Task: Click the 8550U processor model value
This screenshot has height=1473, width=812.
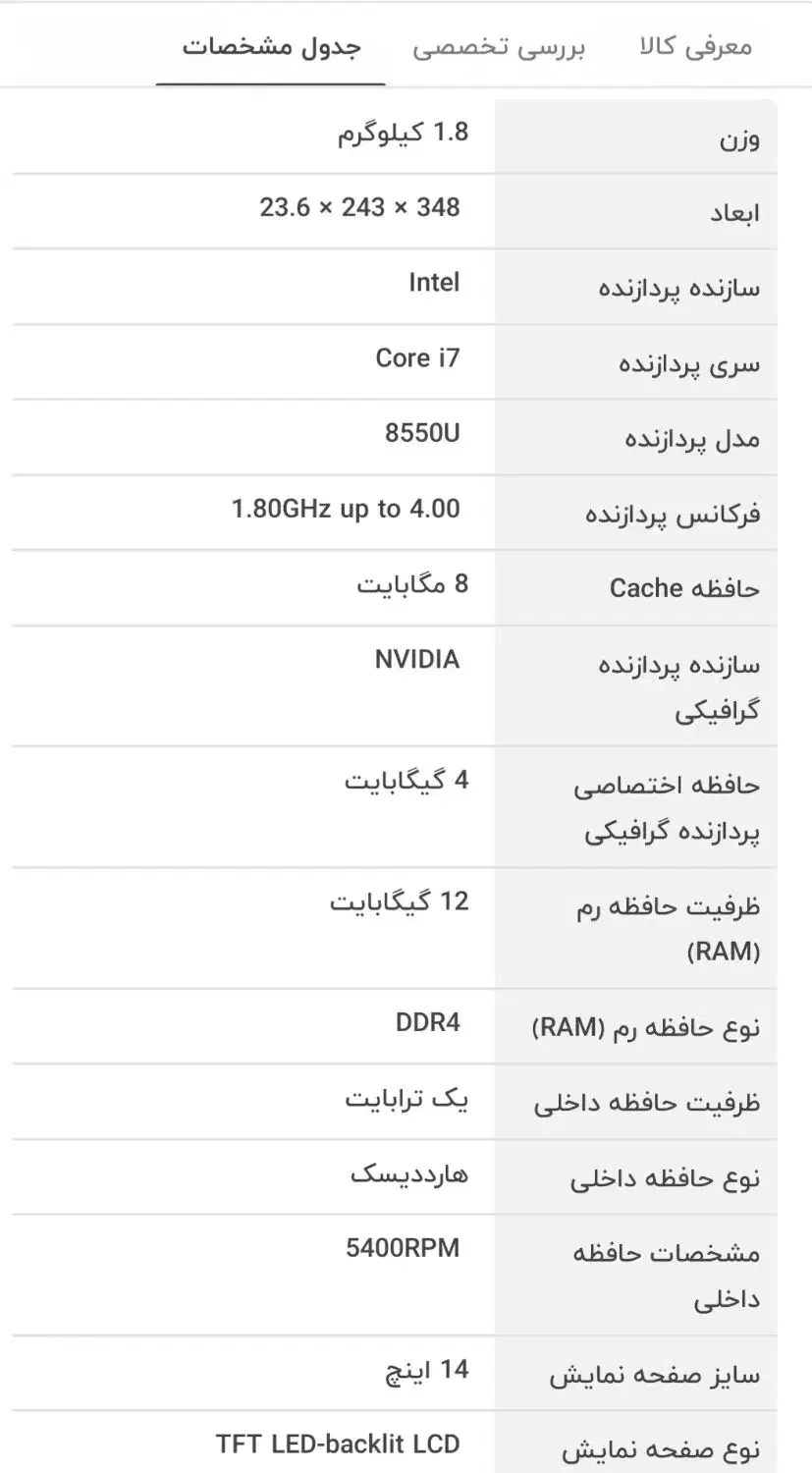Action: (x=421, y=434)
